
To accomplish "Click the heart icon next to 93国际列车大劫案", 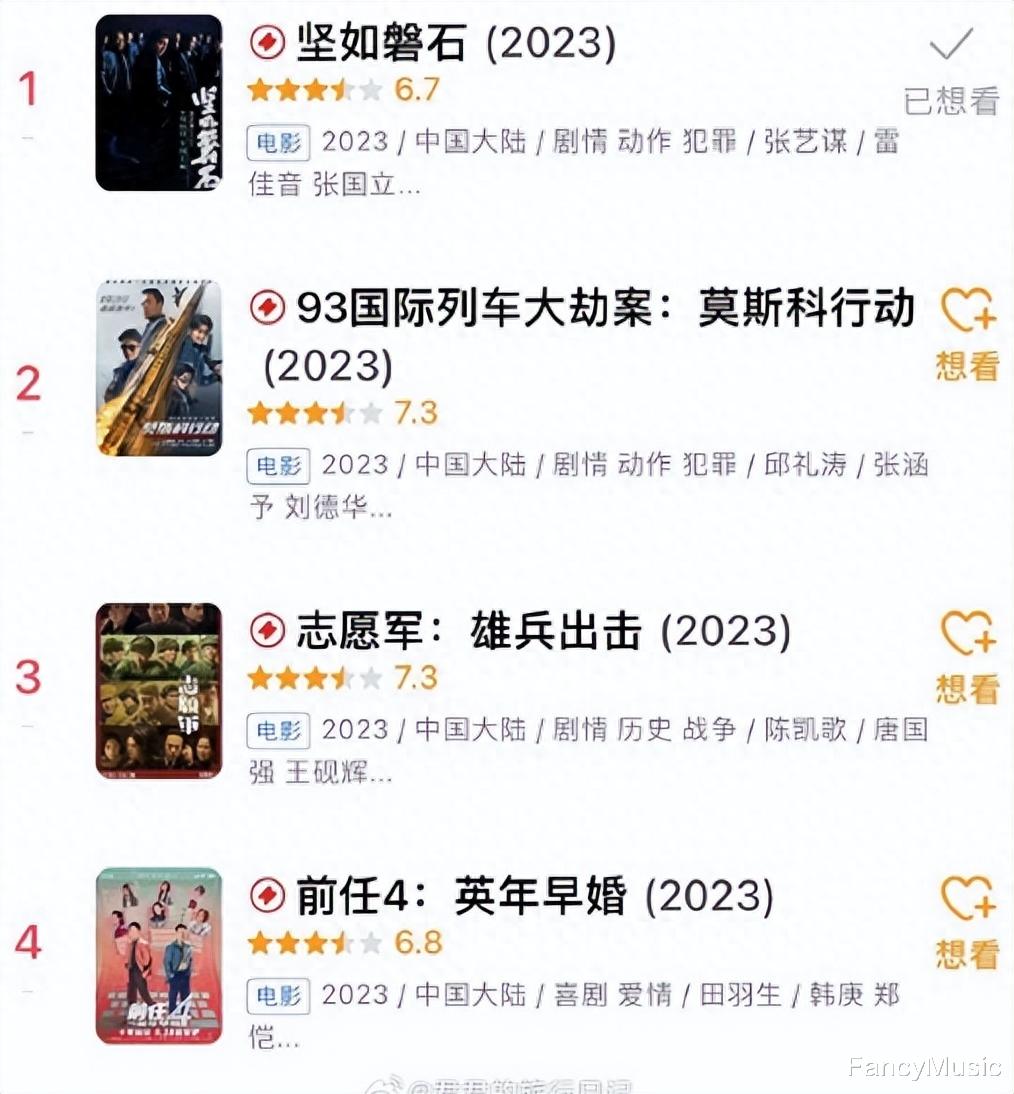I will coord(969,312).
